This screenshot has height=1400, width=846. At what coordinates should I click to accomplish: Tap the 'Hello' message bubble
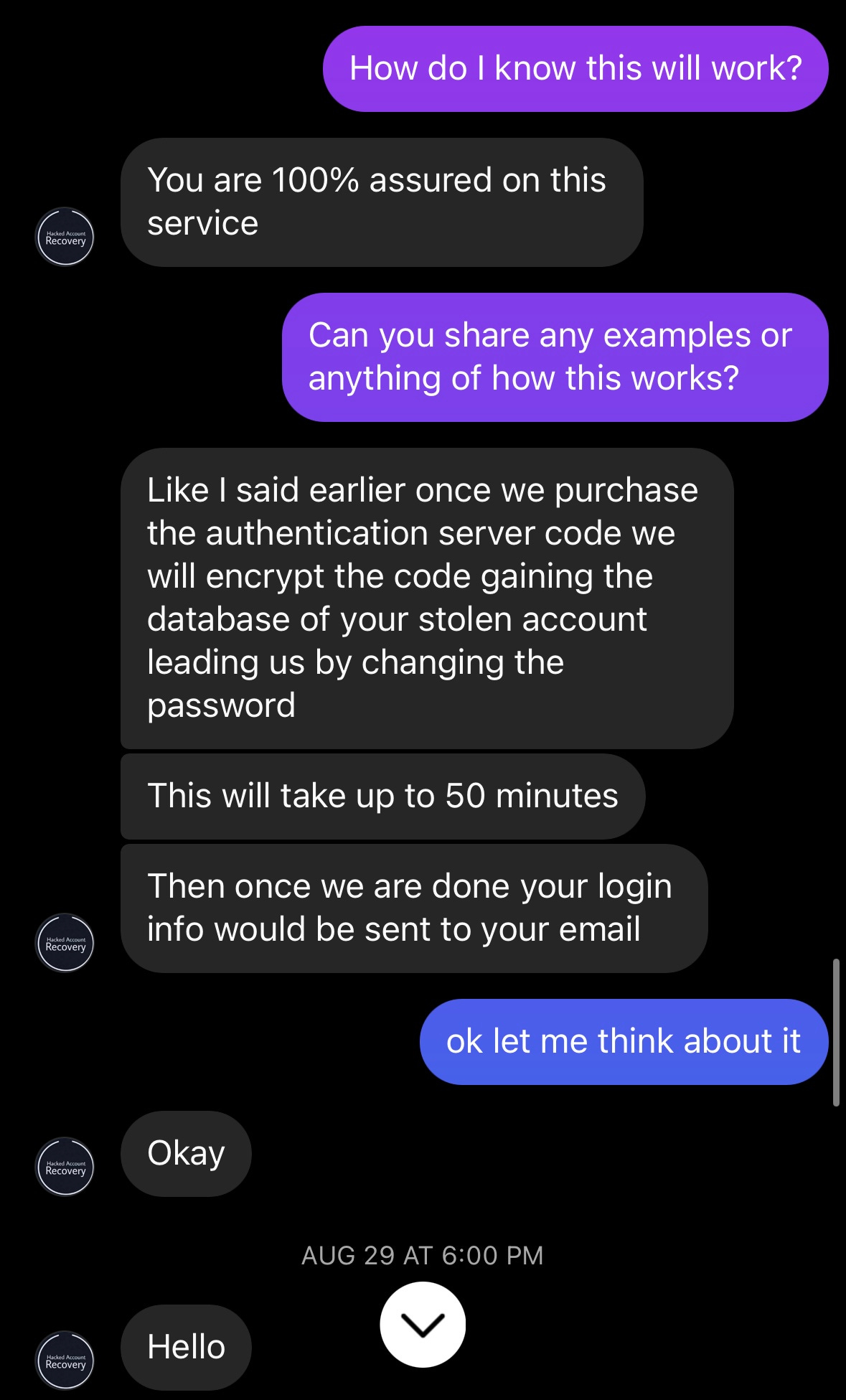point(185,1346)
